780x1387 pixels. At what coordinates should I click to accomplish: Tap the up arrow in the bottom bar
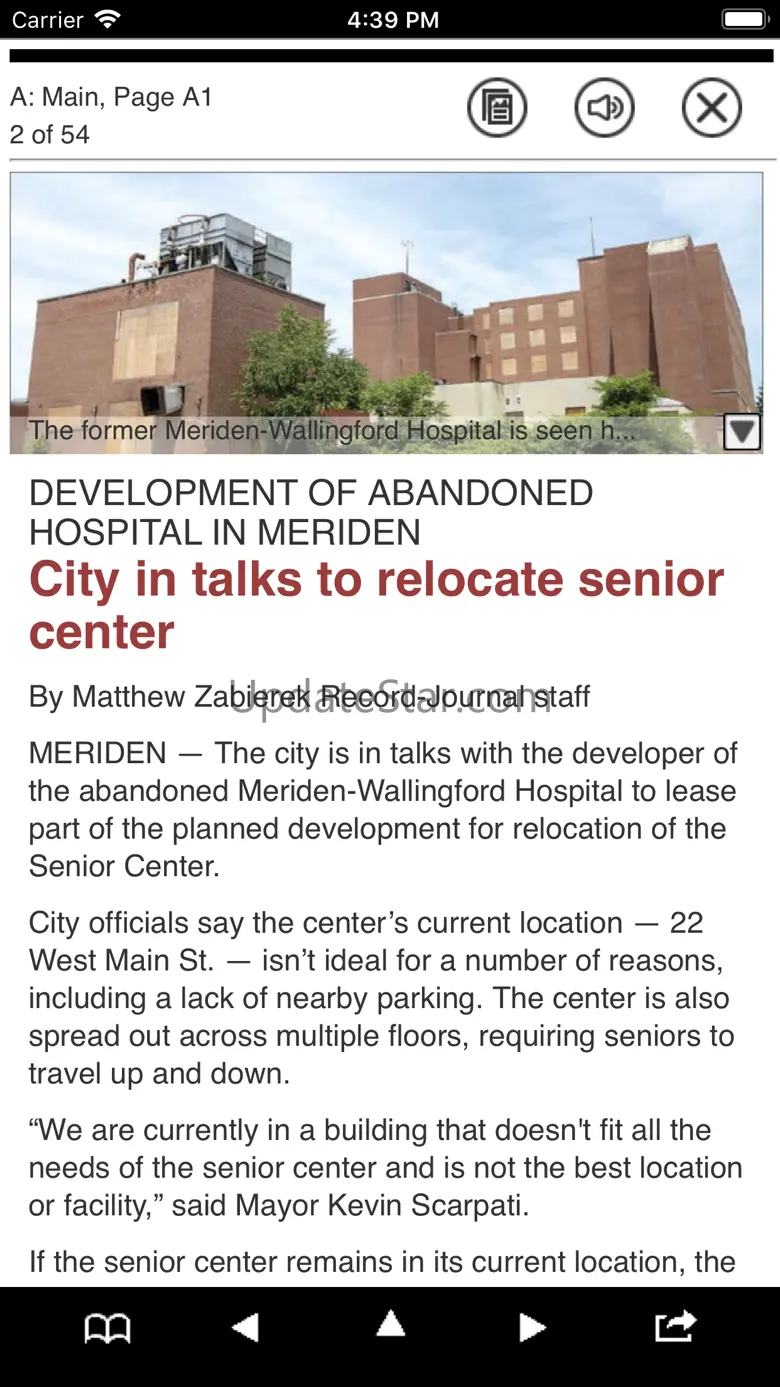tap(390, 1325)
